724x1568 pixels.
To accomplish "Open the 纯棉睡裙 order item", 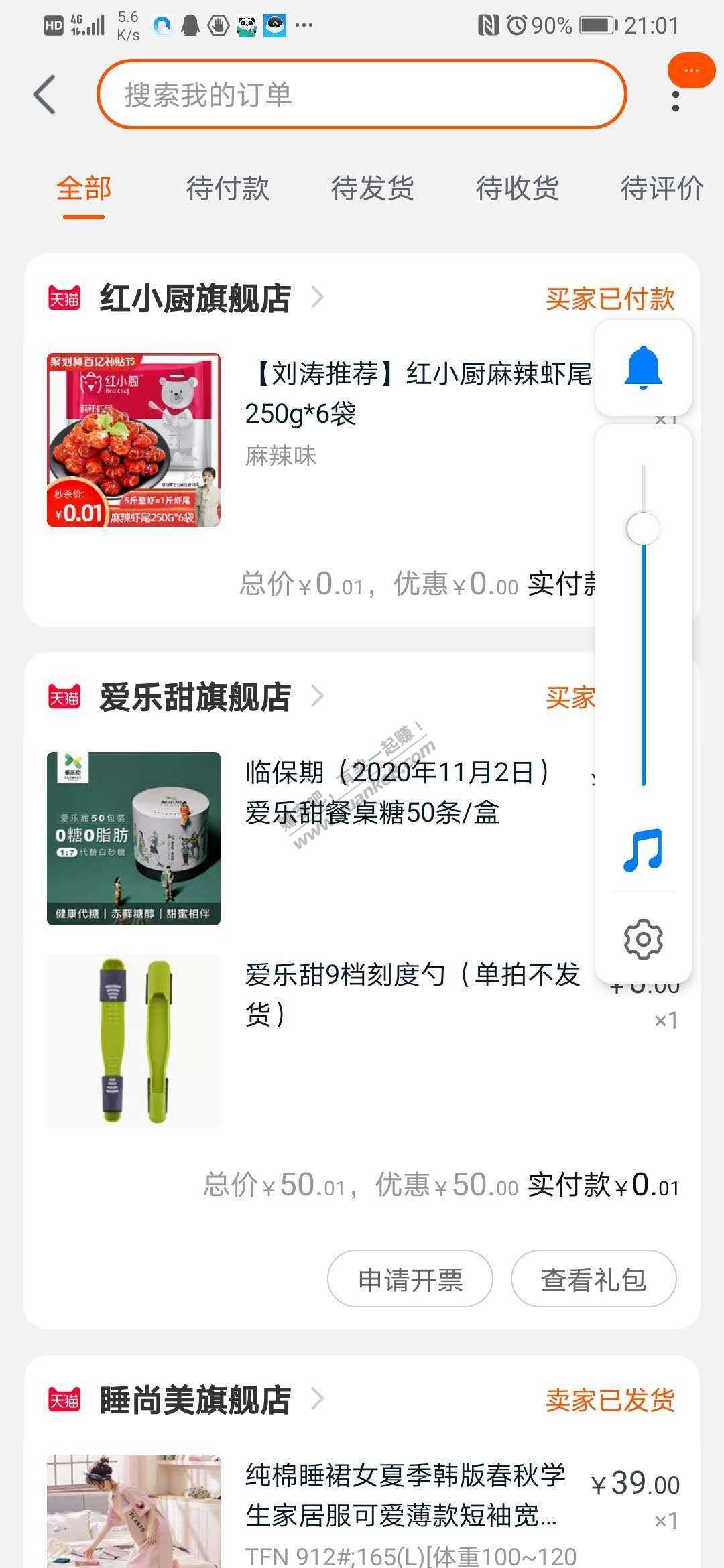I will point(405,1495).
